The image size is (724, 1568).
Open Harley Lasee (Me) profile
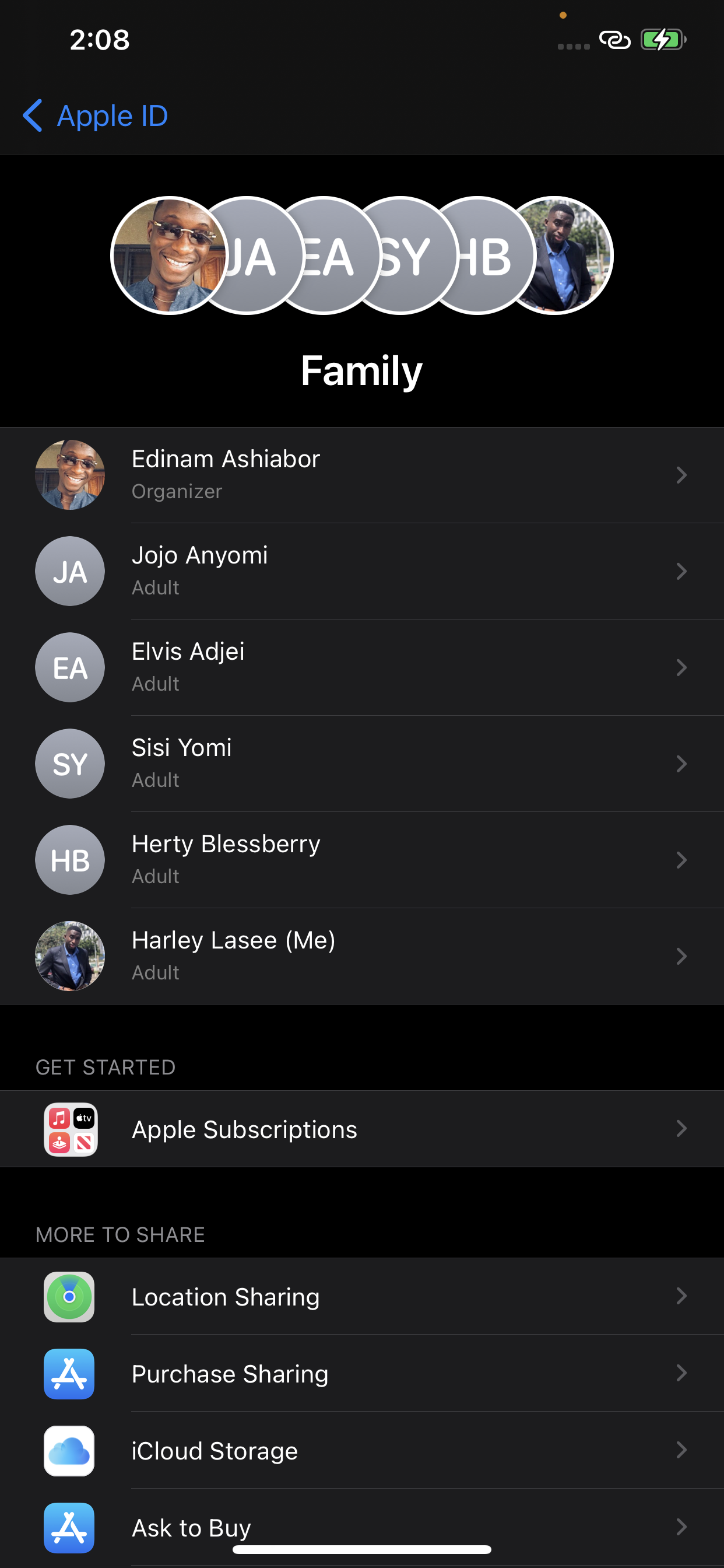click(x=361, y=956)
